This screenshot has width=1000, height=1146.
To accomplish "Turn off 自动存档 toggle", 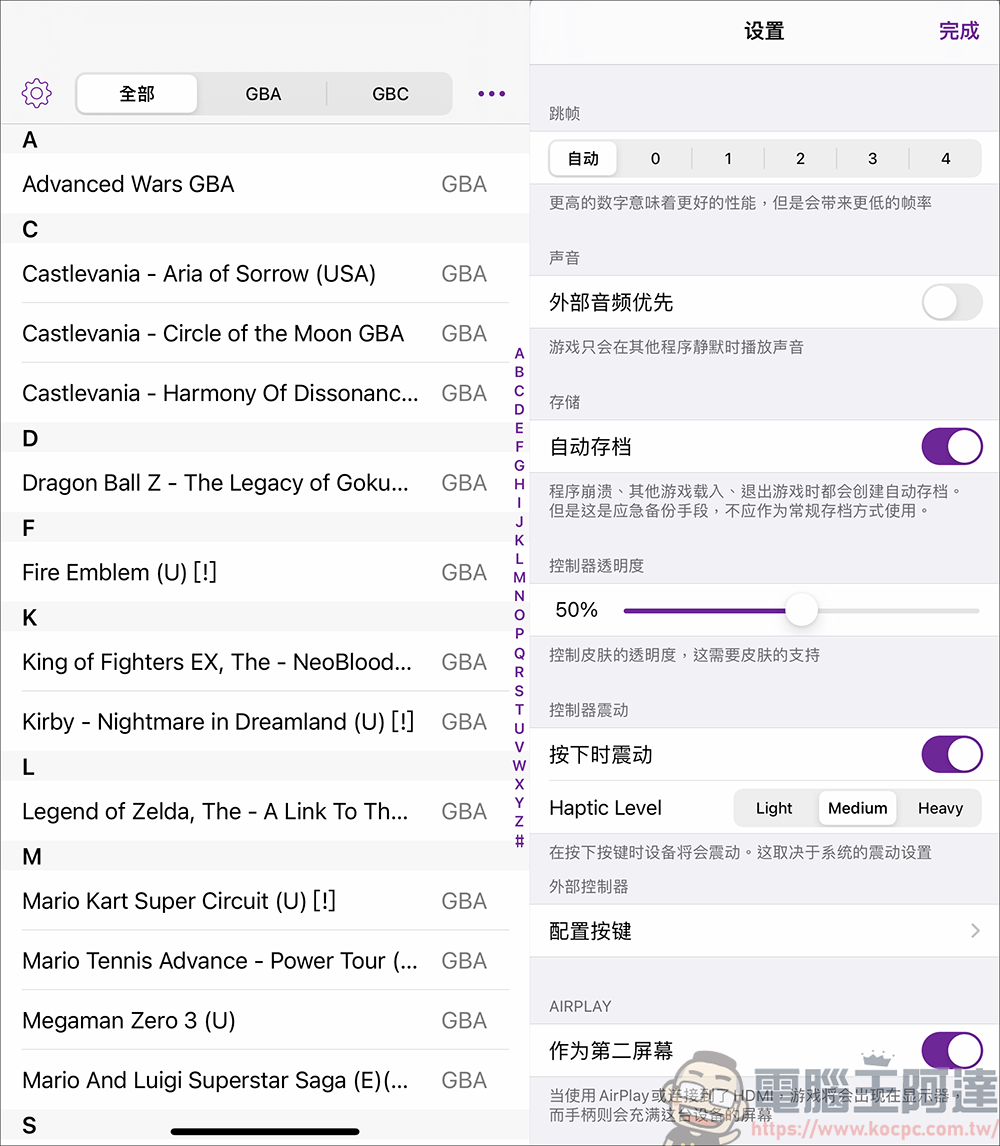I will pyautogui.click(x=951, y=447).
